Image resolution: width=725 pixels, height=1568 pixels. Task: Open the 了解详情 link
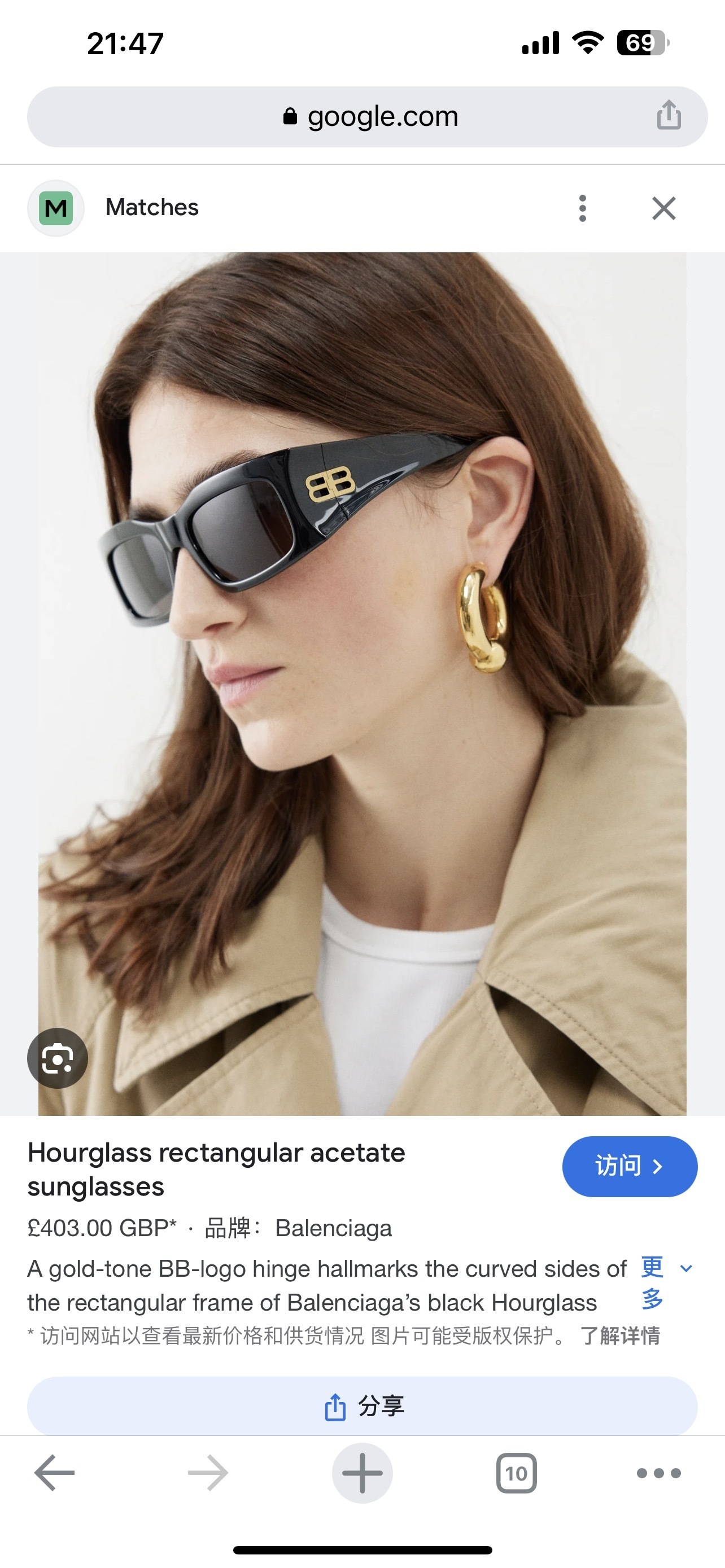tap(621, 1335)
